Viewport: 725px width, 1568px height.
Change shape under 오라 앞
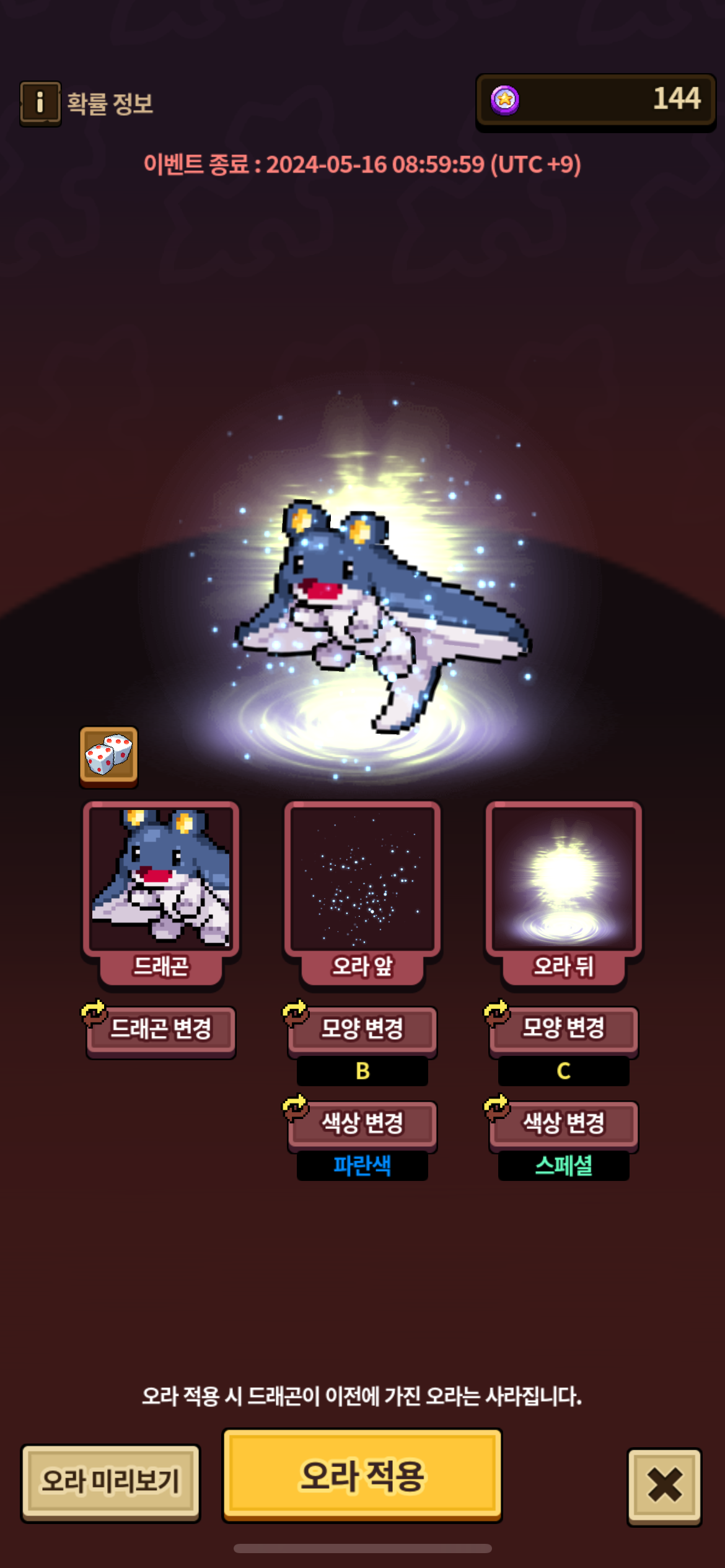[362, 1030]
